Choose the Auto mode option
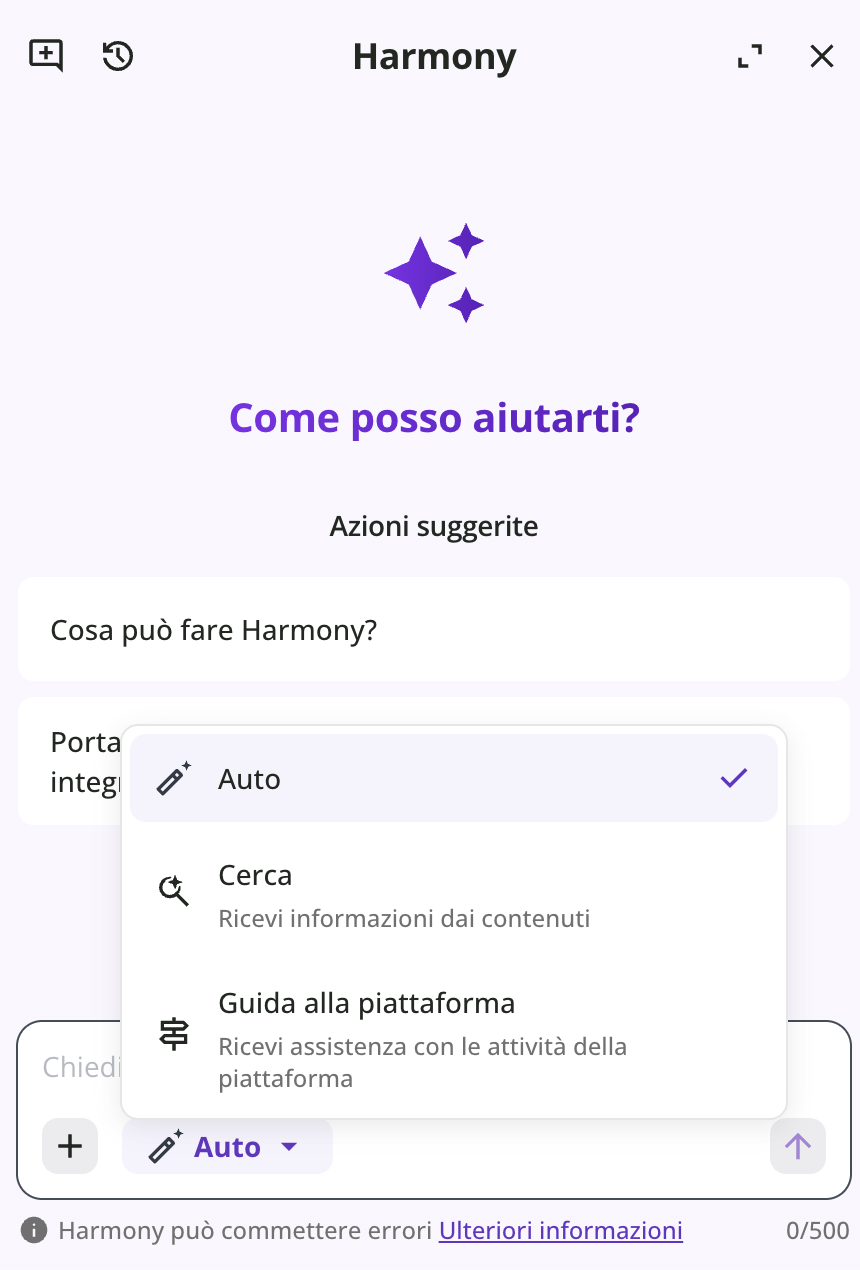The height and width of the screenshot is (1270, 860). tap(453, 778)
